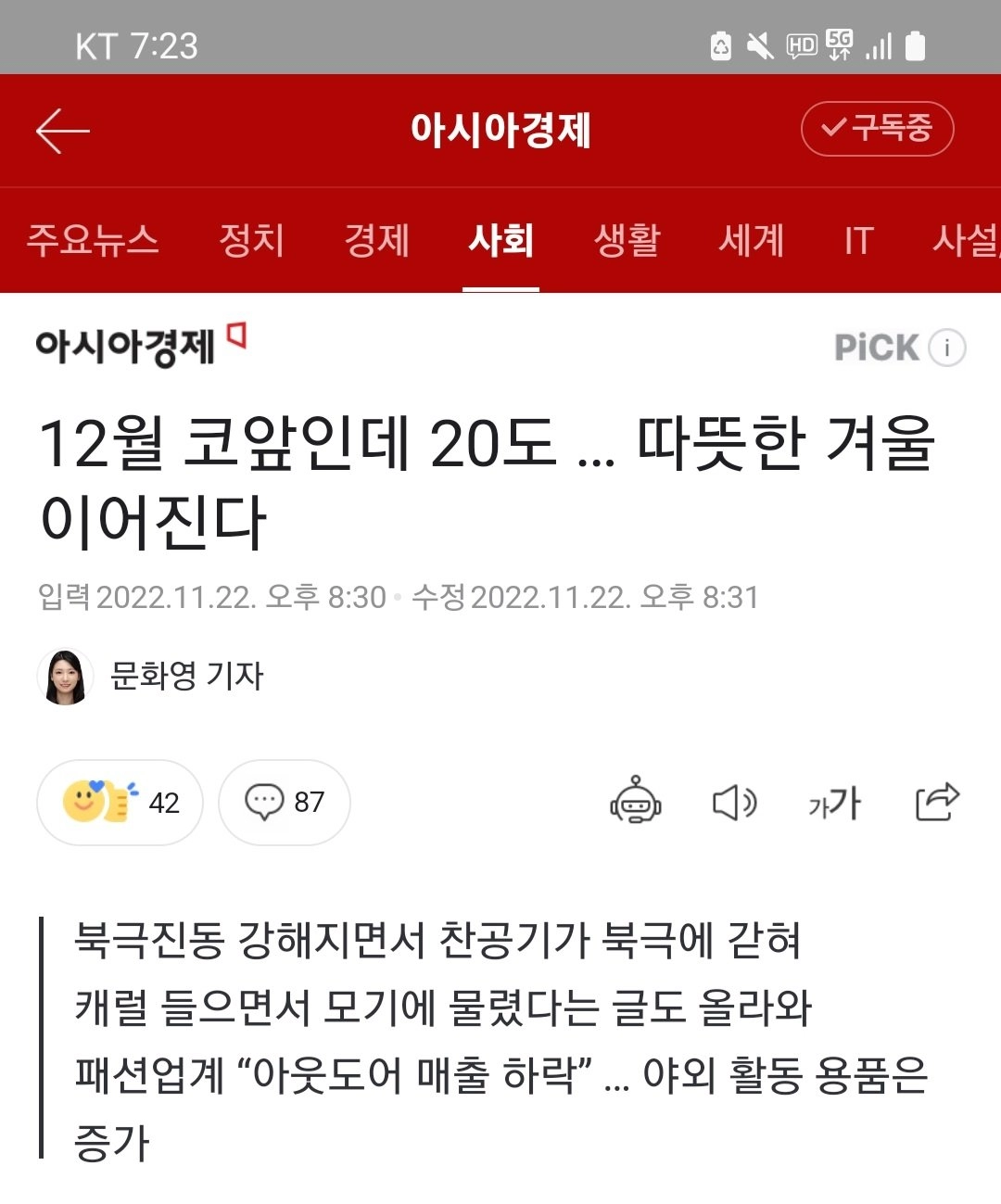Switch to the 주요뉴스 tab
The height and width of the screenshot is (1204, 1001).
tap(93, 240)
